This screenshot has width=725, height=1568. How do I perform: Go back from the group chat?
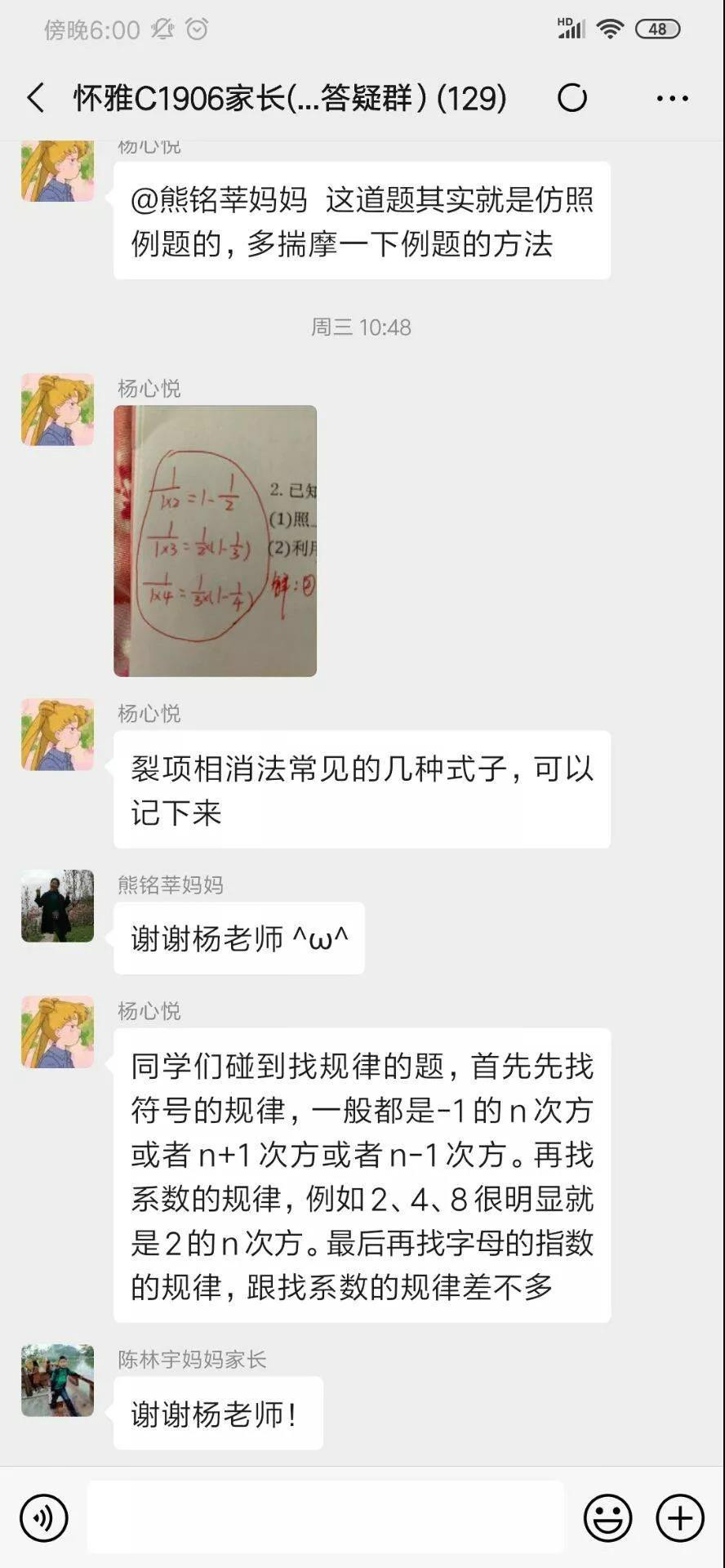pyautogui.click(x=36, y=98)
